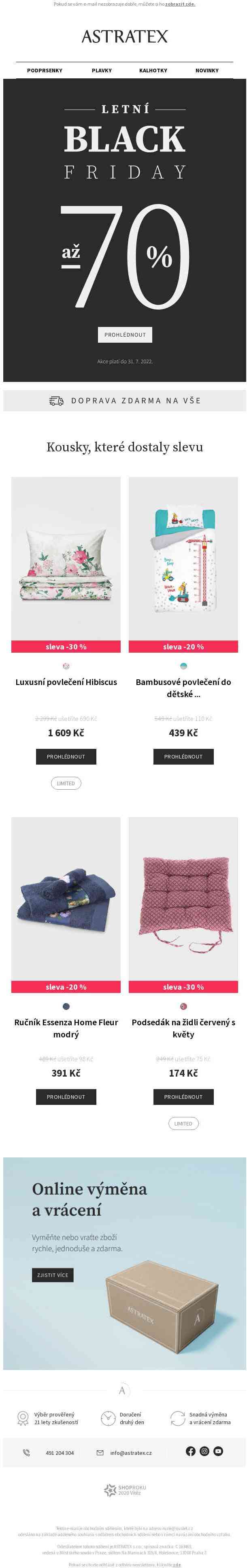Call the number 491 204 304
The width and height of the screenshot is (247, 1568).
click(x=59, y=1453)
